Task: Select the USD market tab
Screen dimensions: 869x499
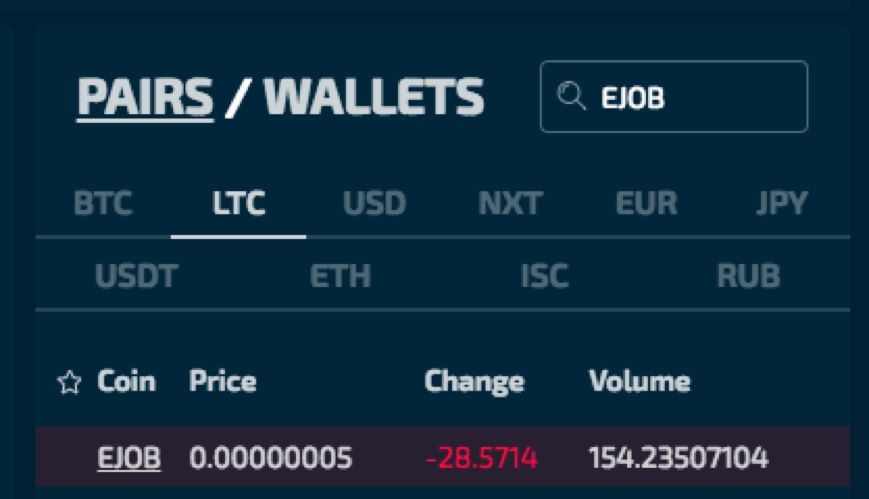Action: 374,204
